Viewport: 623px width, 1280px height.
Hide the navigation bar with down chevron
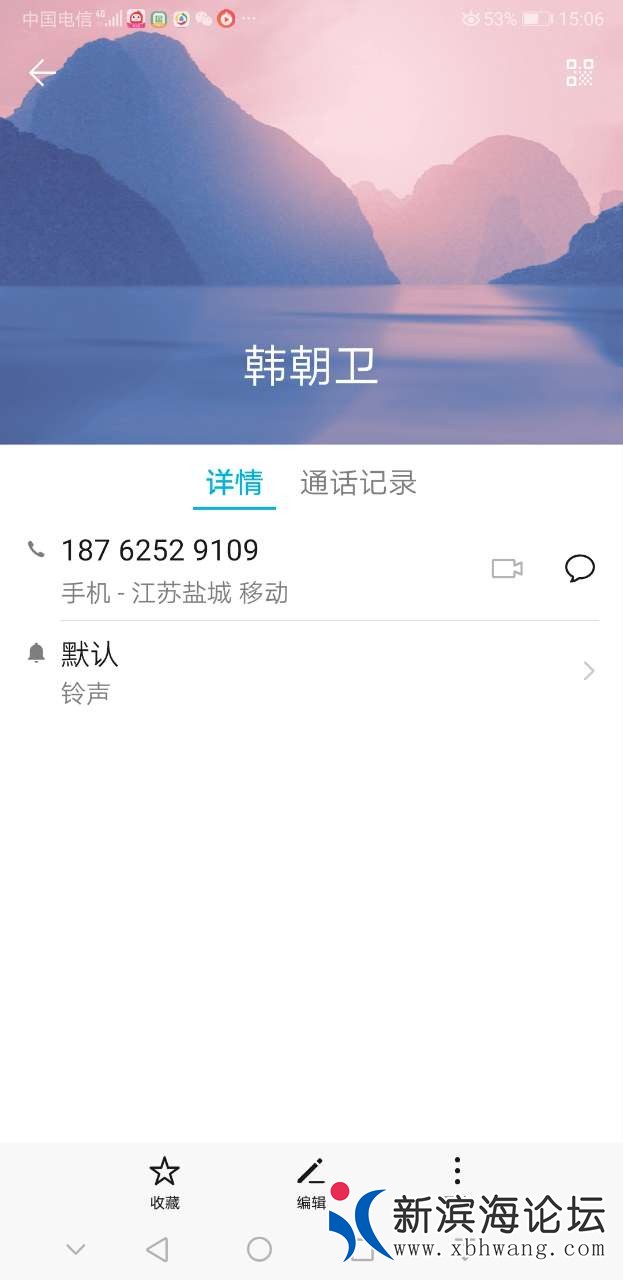(x=75, y=1248)
